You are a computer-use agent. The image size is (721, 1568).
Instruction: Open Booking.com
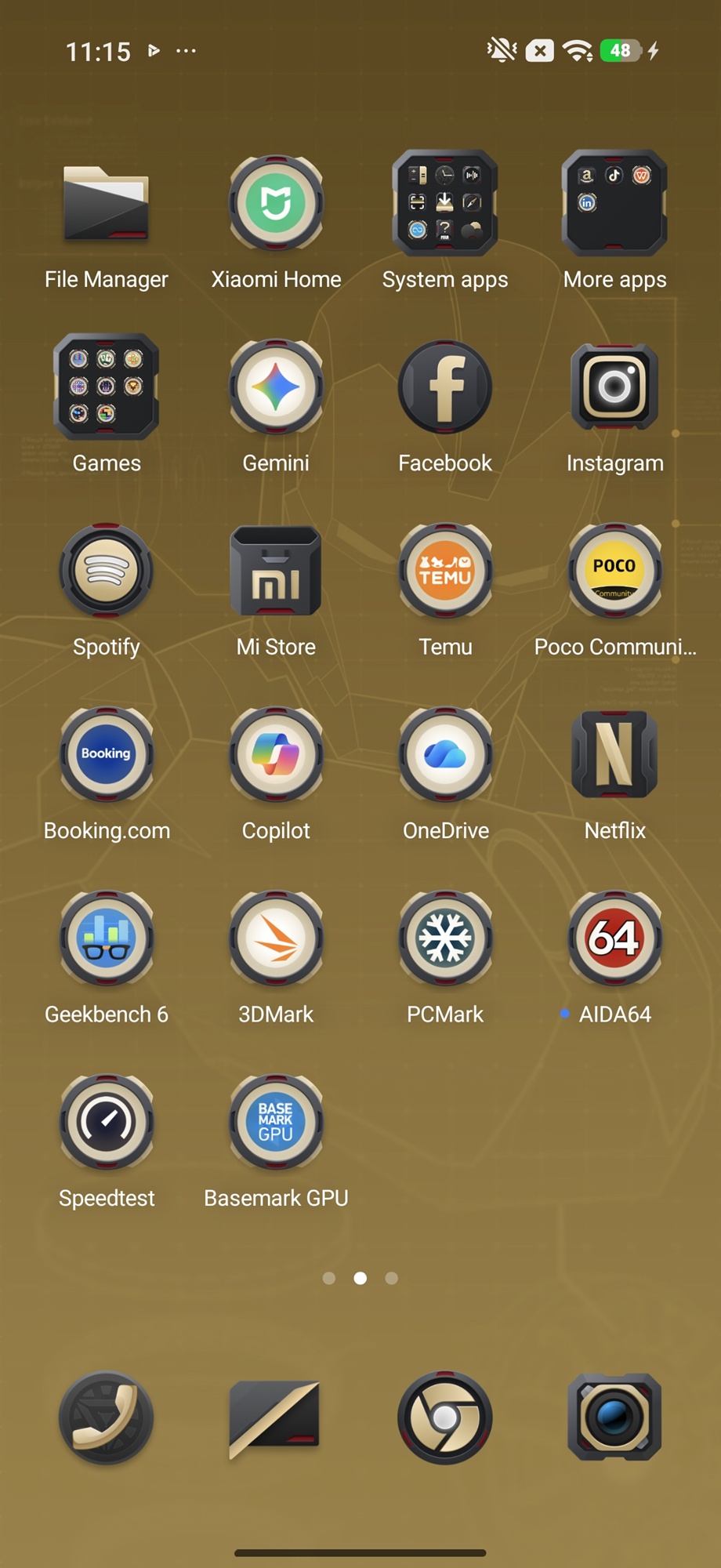107,754
